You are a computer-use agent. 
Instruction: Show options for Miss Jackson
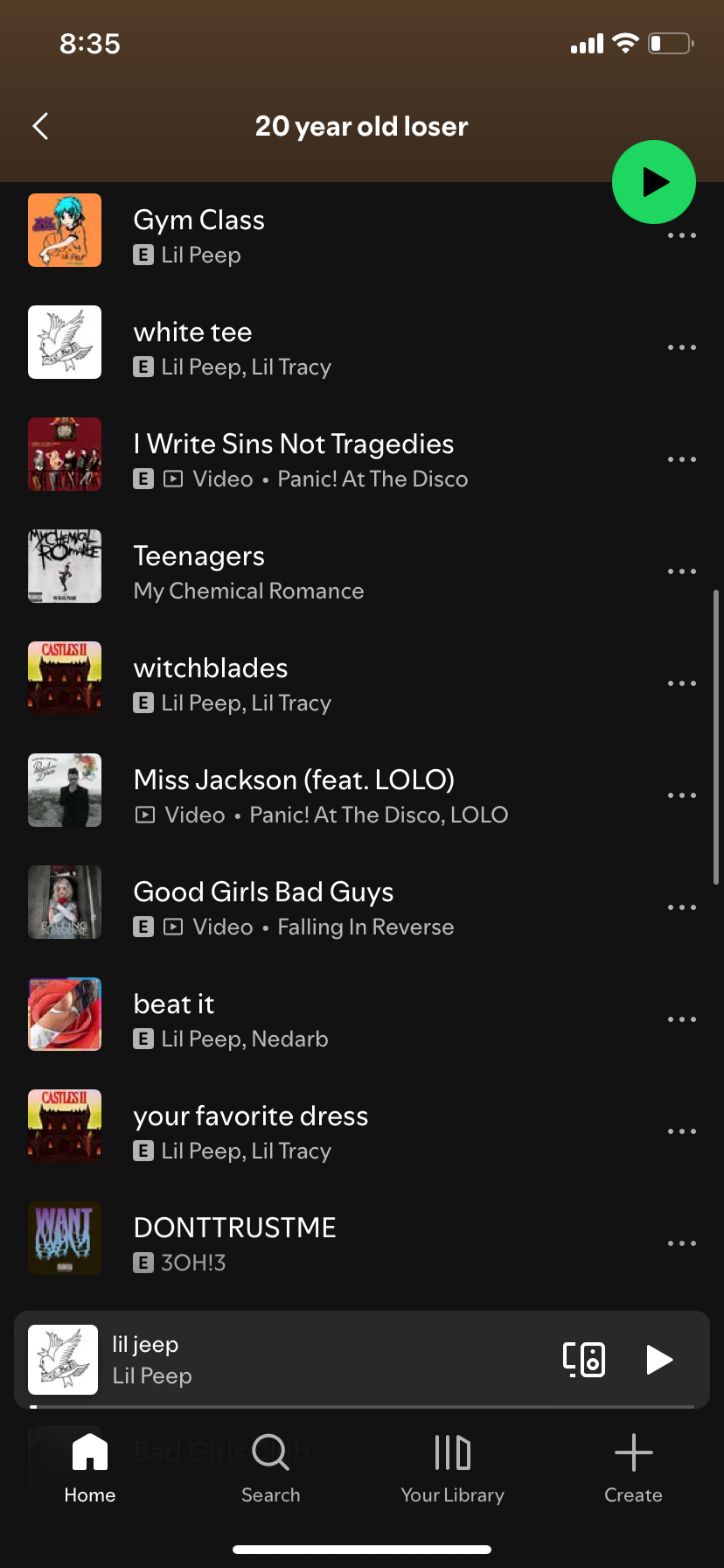point(681,795)
